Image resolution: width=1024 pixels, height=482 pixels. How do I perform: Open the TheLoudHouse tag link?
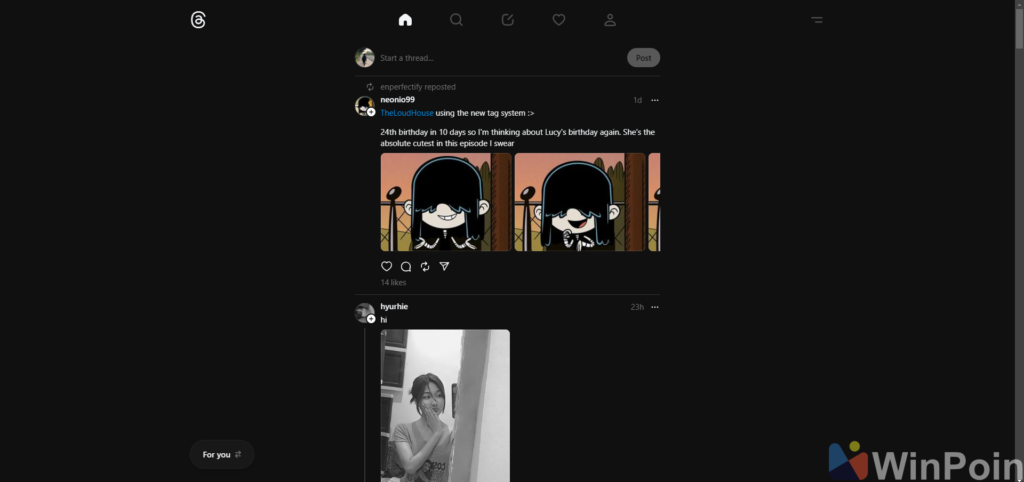pos(406,113)
